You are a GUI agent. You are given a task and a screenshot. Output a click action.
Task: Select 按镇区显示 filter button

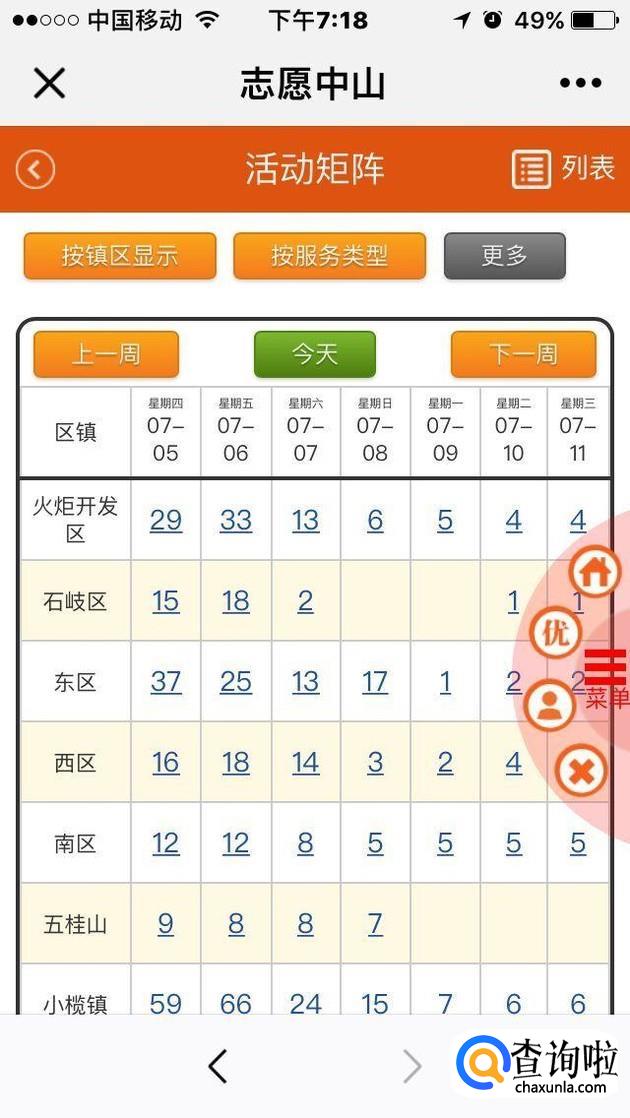point(119,256)
